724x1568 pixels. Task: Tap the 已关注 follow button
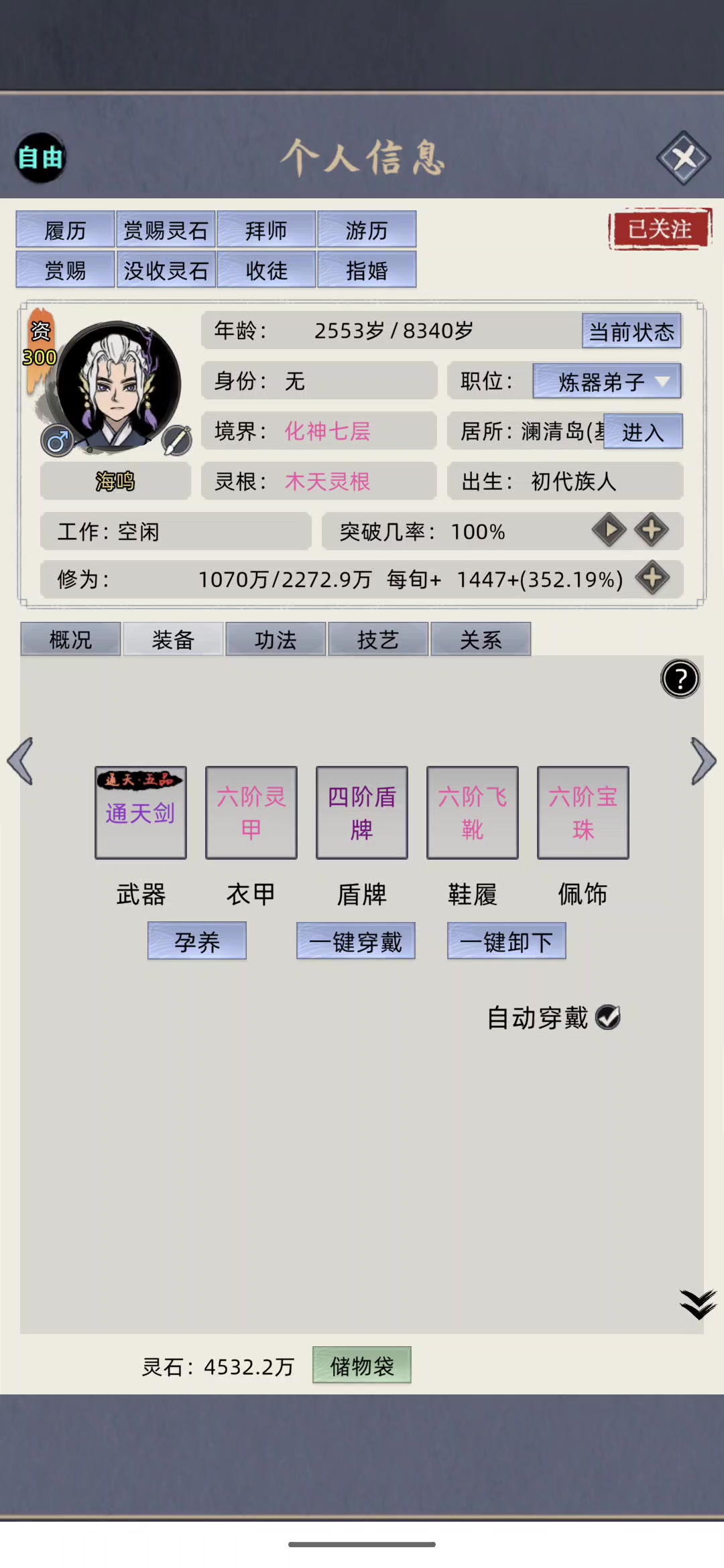[660, 229]
